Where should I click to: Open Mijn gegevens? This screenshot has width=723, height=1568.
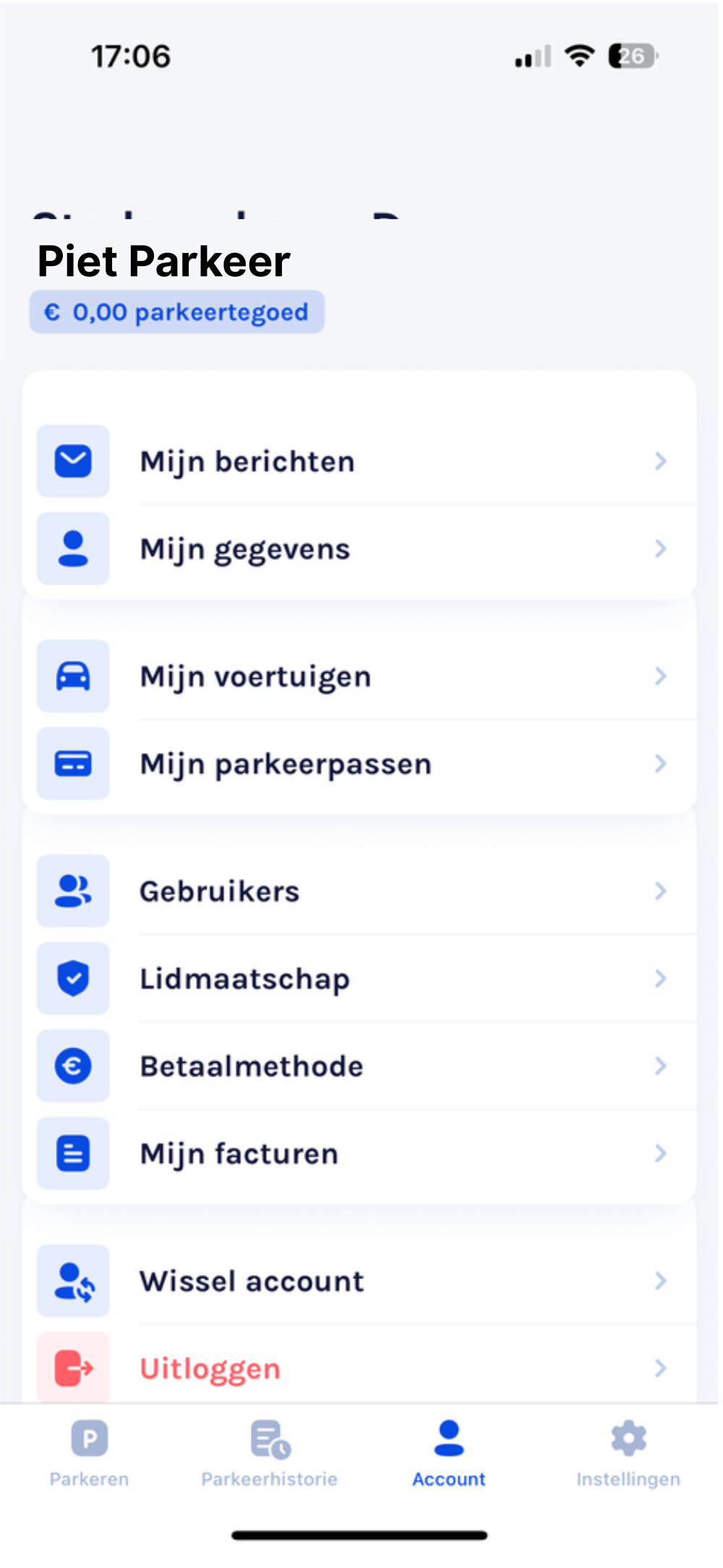coord(359,549)
